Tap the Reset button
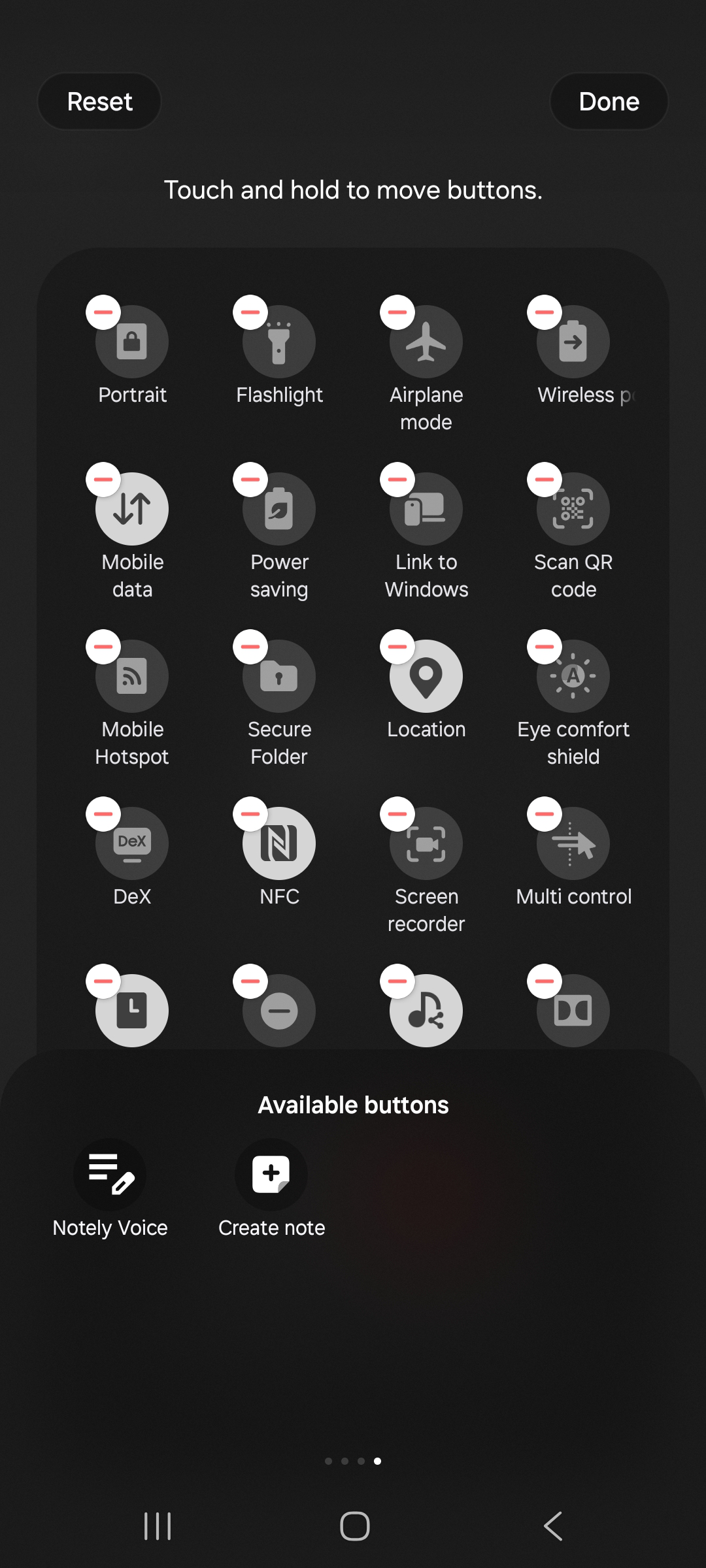Viewport: 706px width, 1568px height. 99,101
